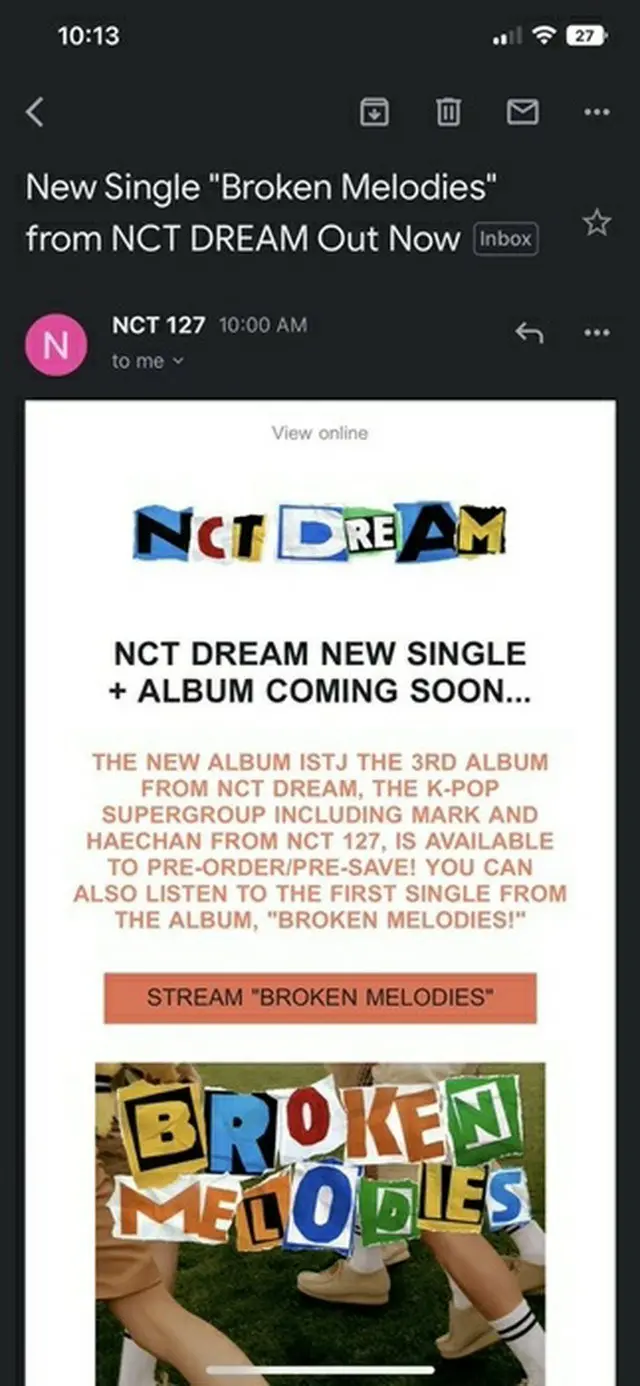This screenshot has height=1386, width=640.
Task: Expand the 'to me' recipient details
Action: coord(148,362)
